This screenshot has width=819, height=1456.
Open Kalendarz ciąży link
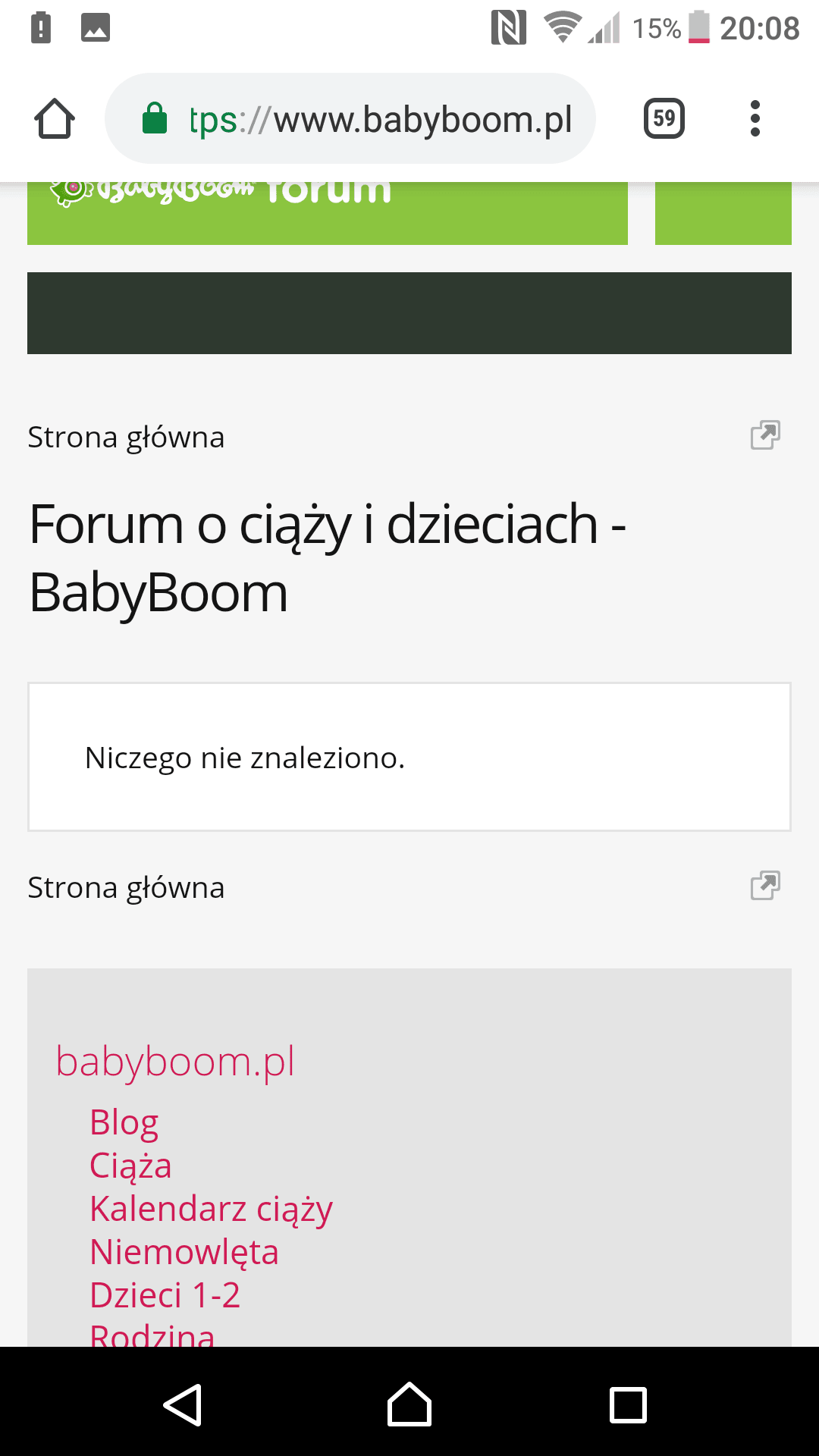(x=211, y=1209)
